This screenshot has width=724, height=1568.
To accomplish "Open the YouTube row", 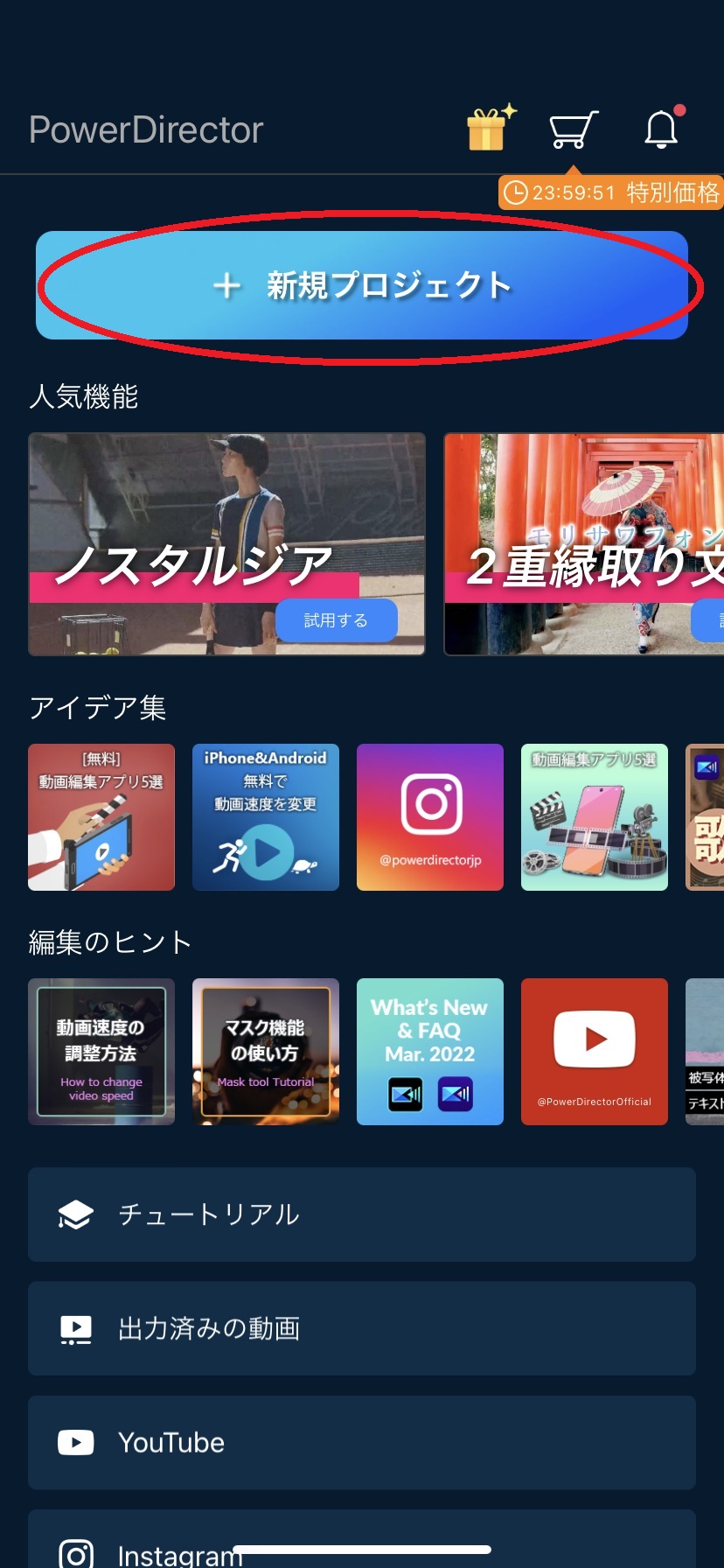I will (x=362, y=1443).
